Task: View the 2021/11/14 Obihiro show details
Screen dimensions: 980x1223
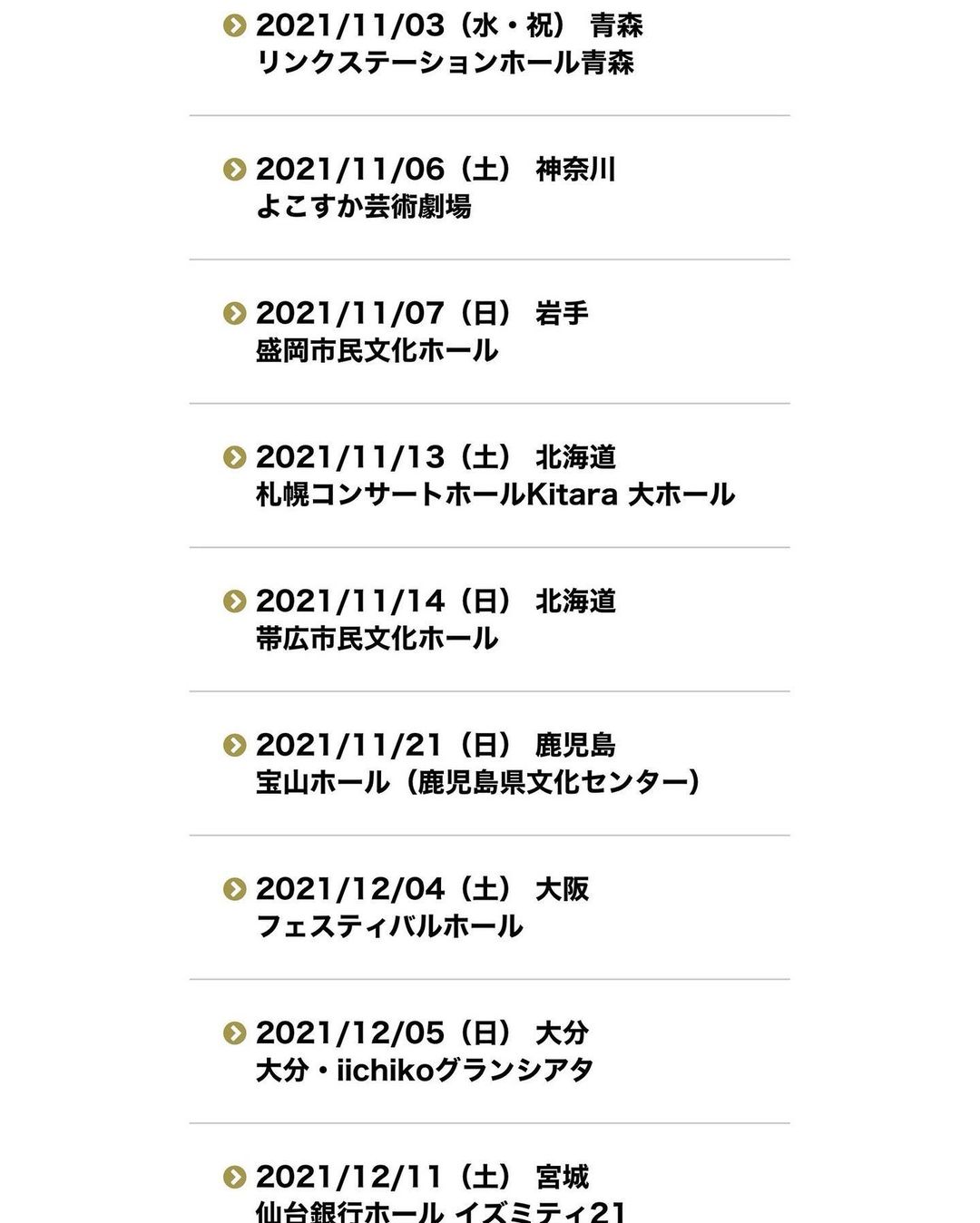Action: click(x=436, y=619)
